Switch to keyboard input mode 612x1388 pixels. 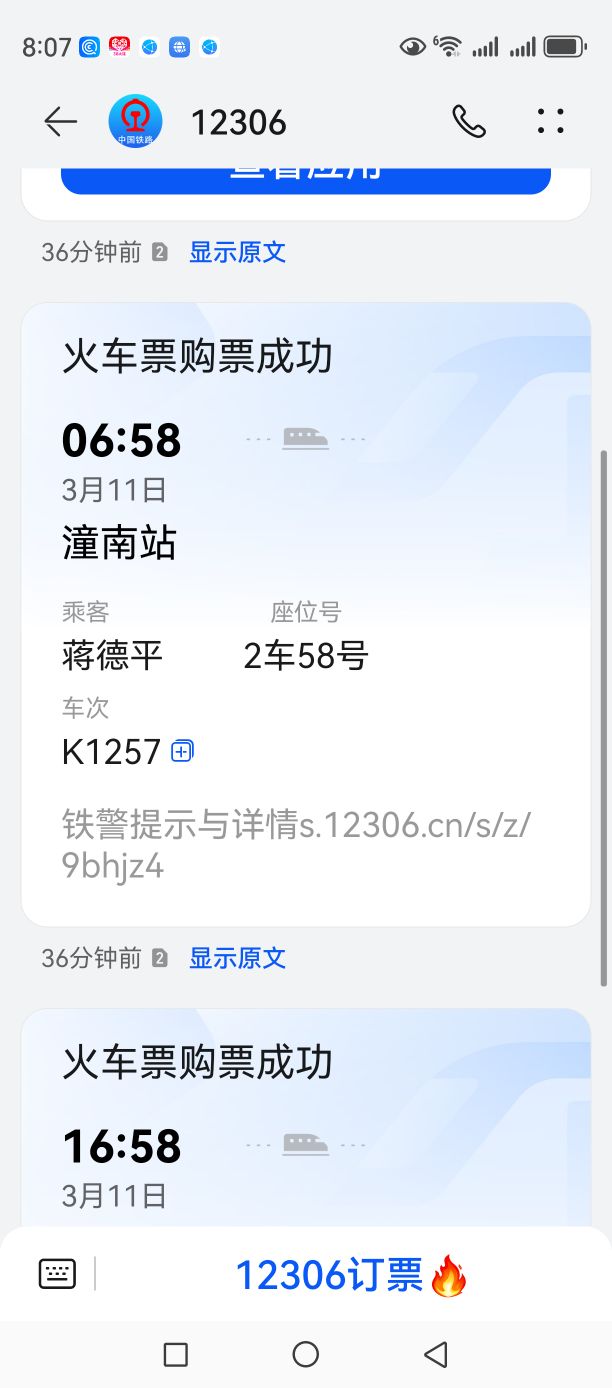pos(57,1273)
